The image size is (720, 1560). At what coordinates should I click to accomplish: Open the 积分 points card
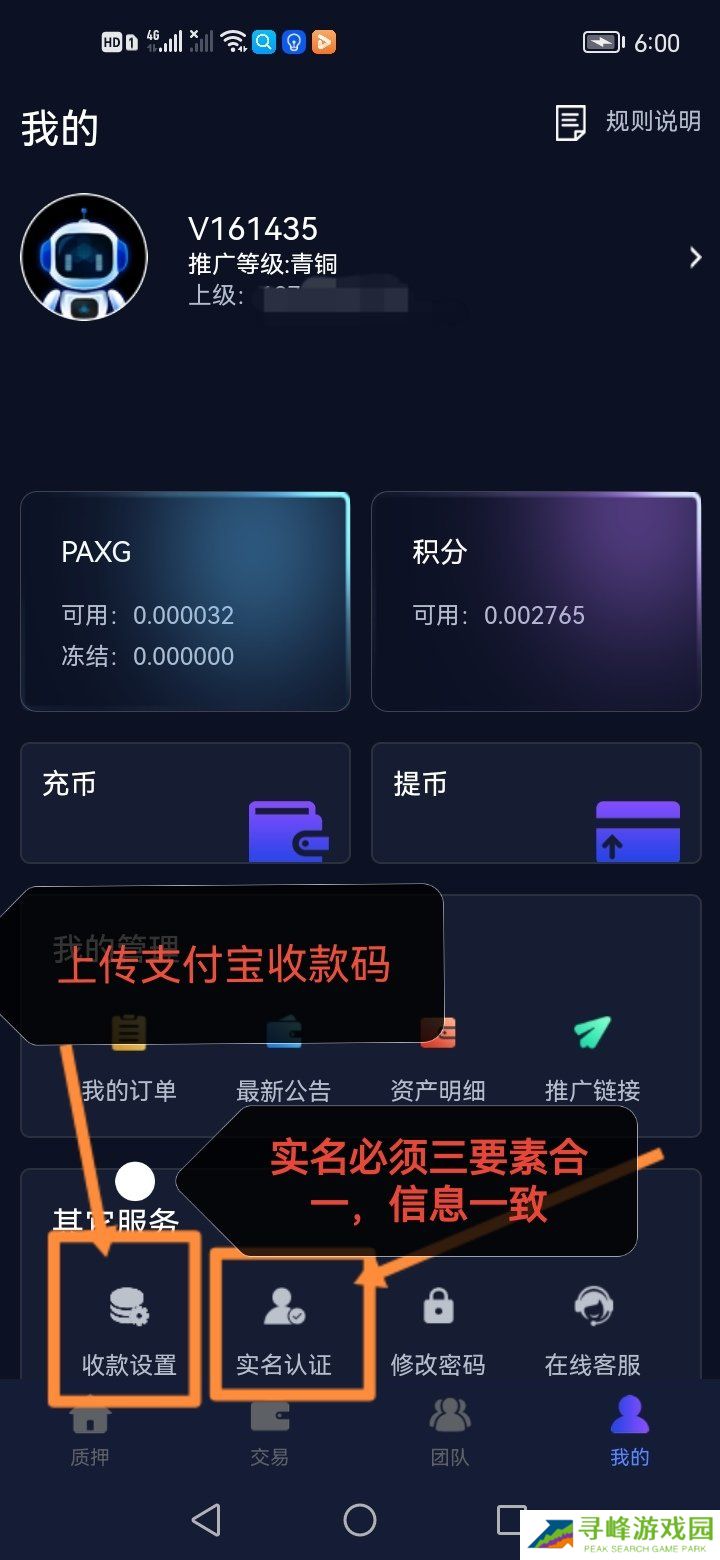click(x=536, y=600)
